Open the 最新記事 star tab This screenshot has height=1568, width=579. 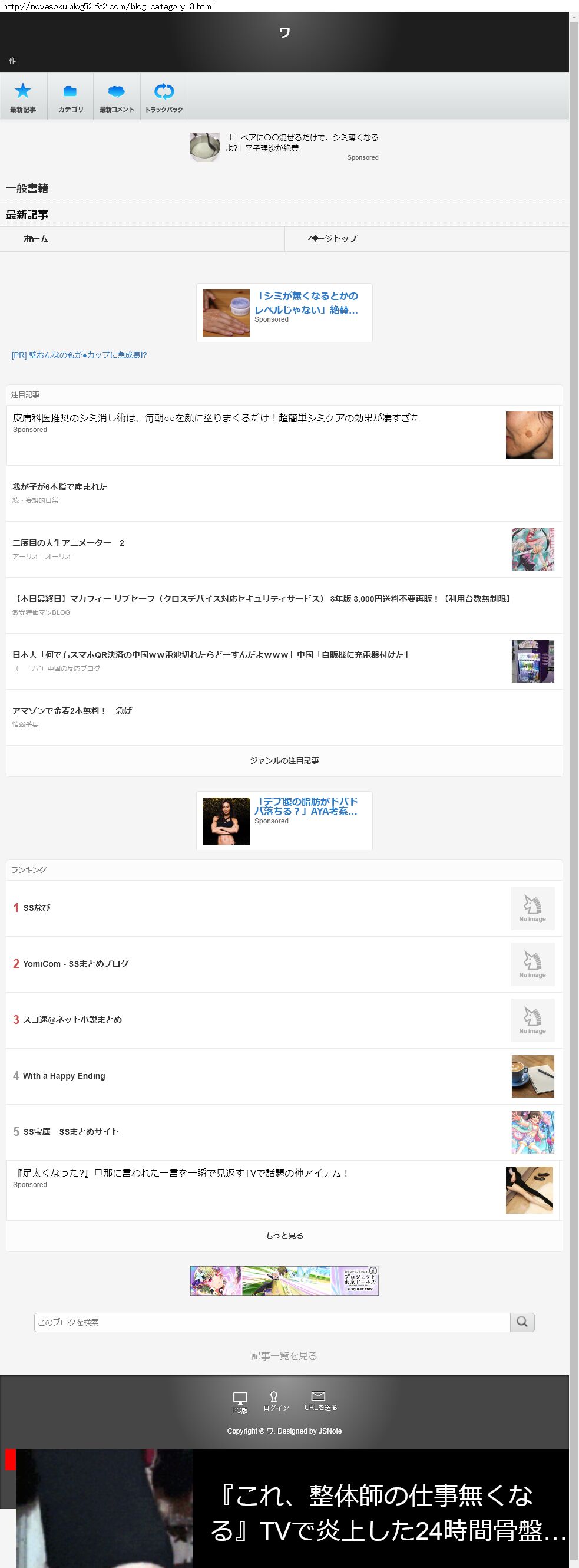(23, 97)
